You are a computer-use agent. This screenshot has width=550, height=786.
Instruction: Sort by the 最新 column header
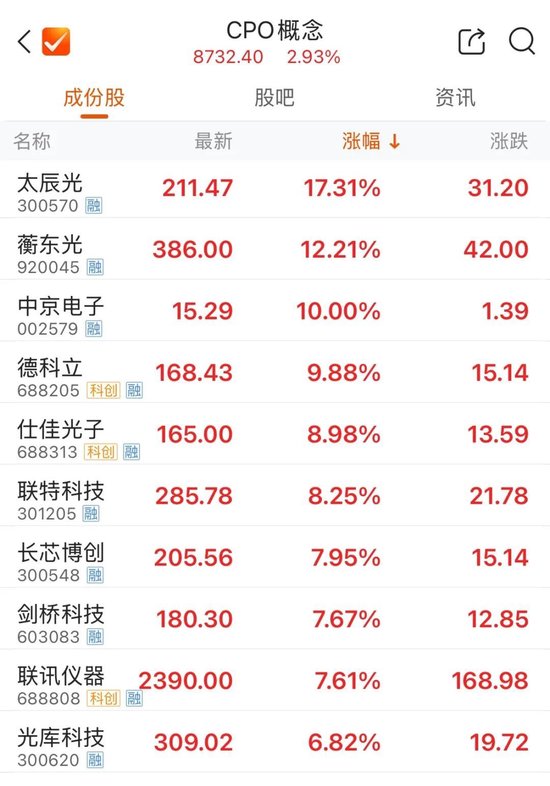point(213,141)
